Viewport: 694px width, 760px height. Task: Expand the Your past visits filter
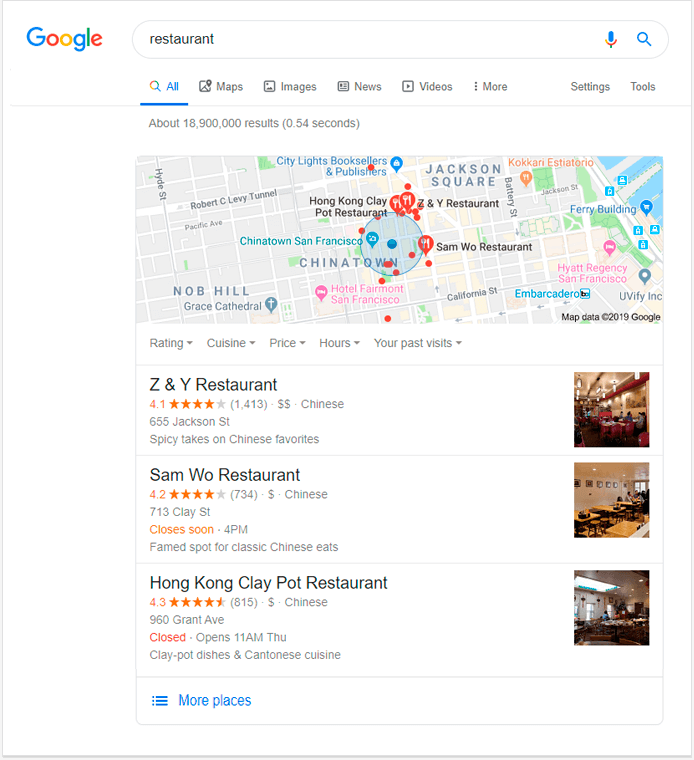click(x=417, y=343)
